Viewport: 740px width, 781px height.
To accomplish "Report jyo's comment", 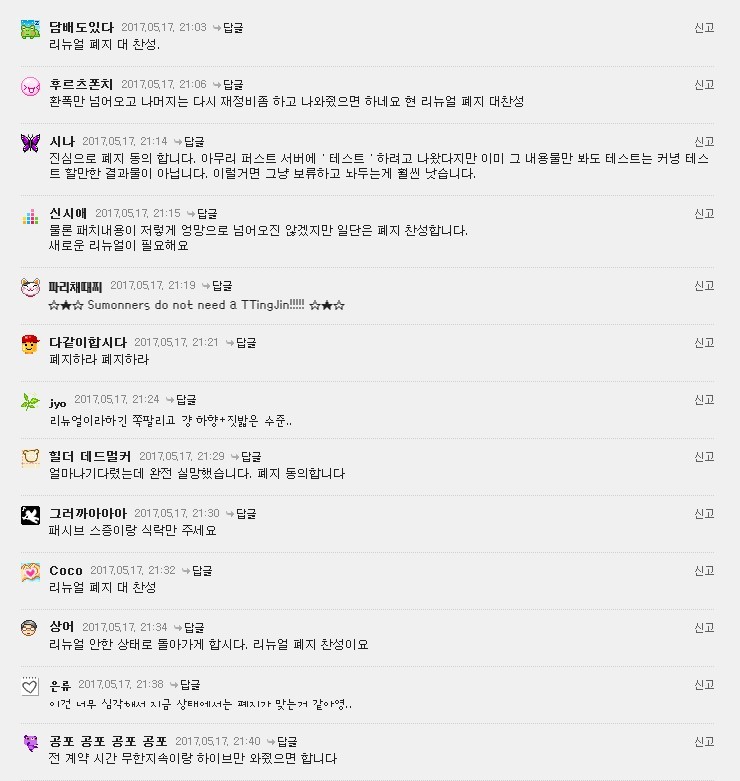I will tap(704, 400).
